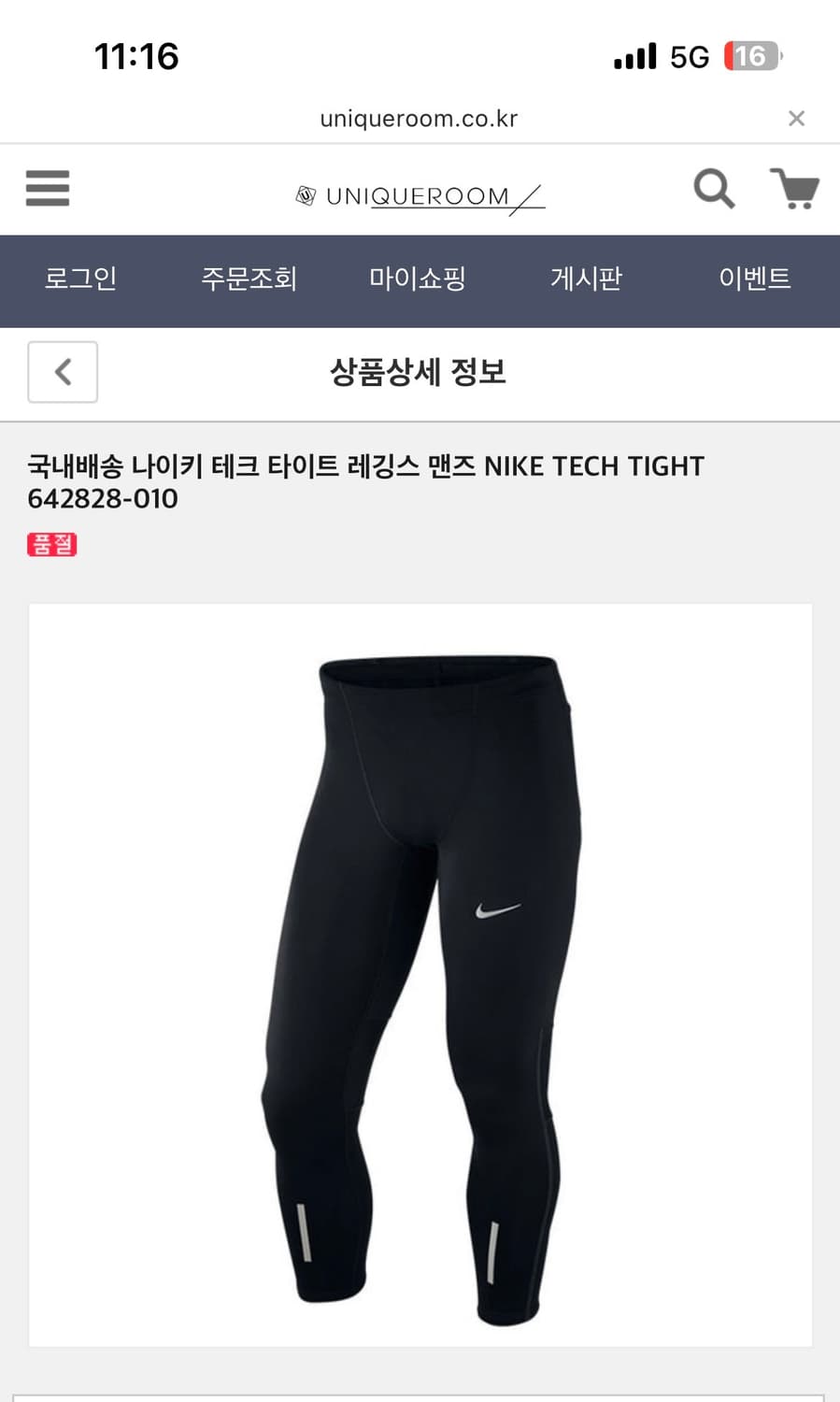
Task: Tap the uniqueroom.co.kr address bar
Action: pyautogui.click(x=420, y=118)
